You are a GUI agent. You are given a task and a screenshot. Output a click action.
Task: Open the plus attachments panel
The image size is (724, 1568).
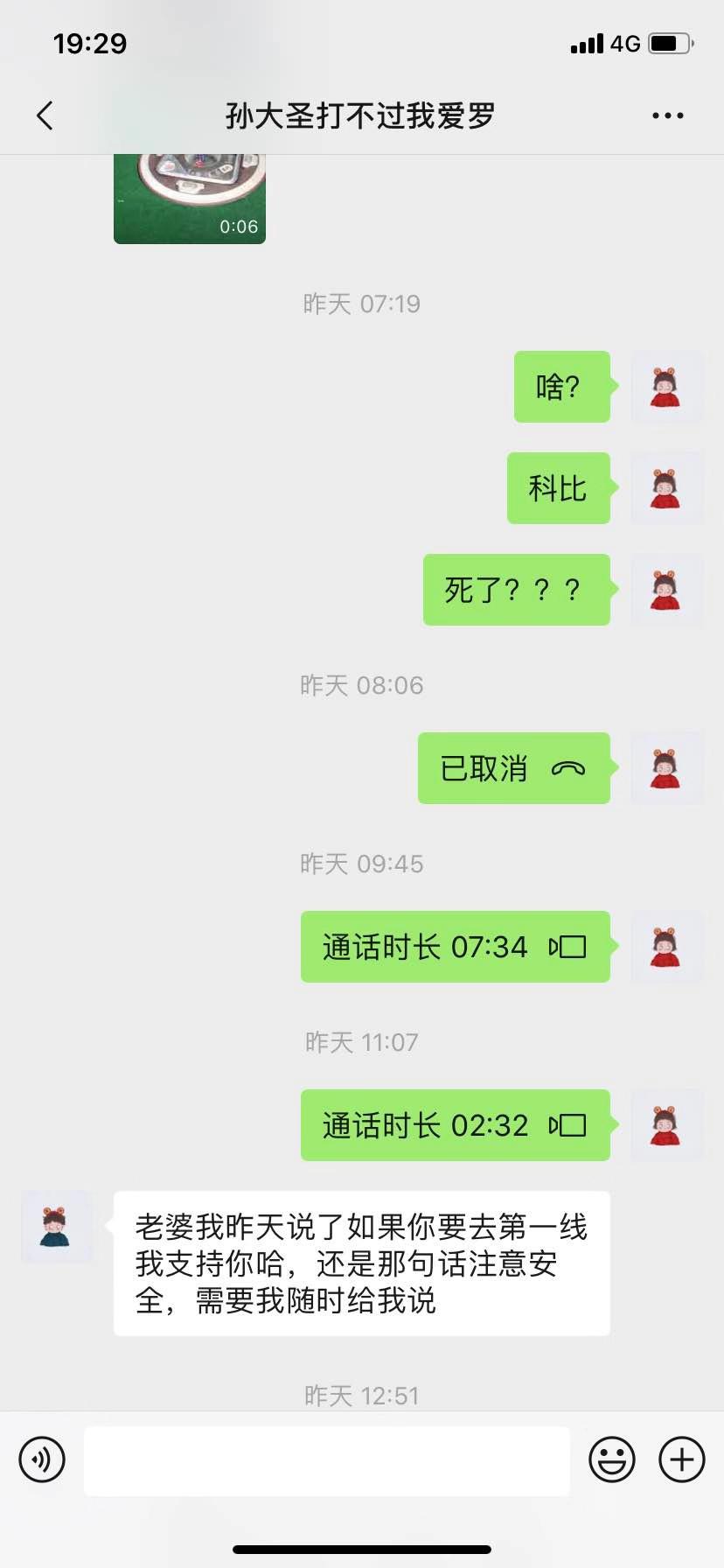pos(682,1459)
